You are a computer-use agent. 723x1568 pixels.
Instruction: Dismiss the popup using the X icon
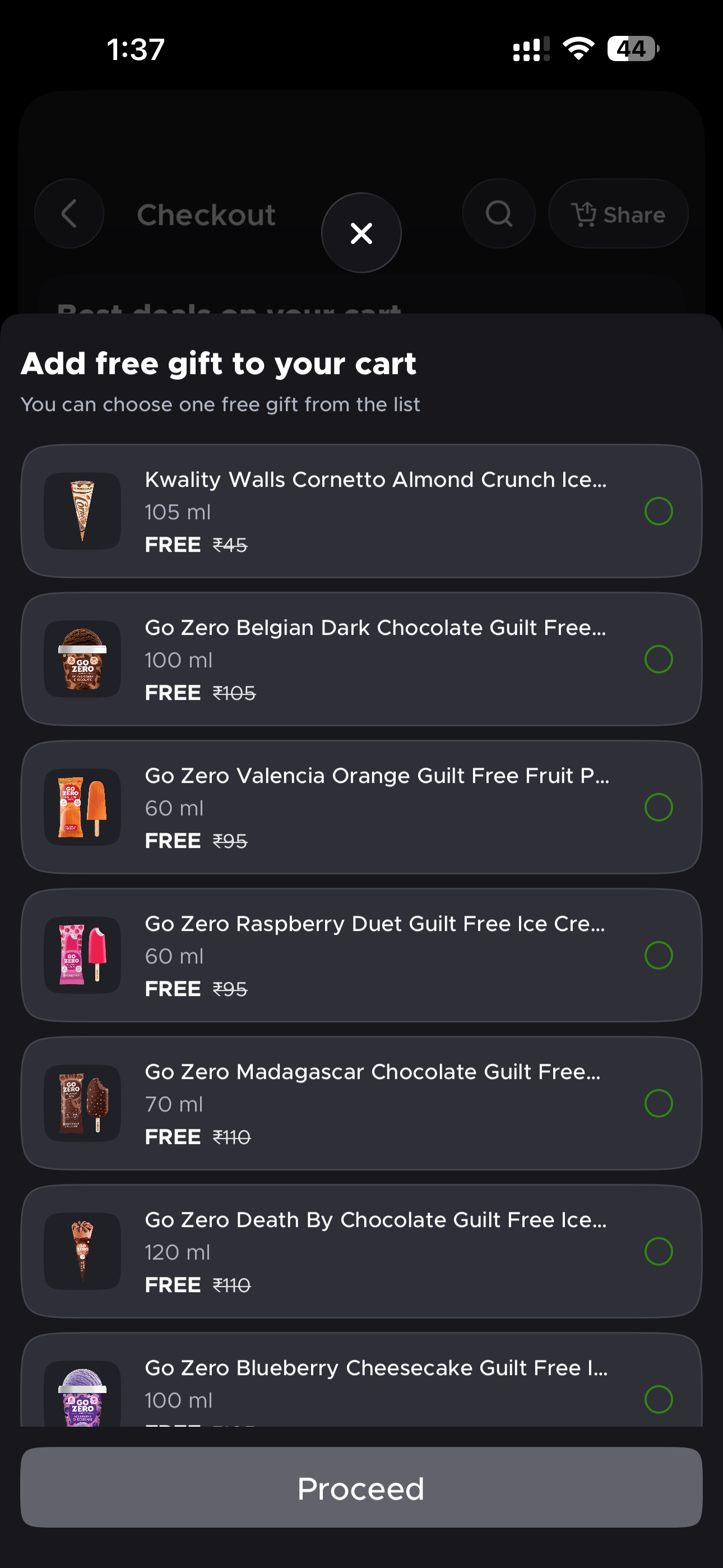click(361, 233)
